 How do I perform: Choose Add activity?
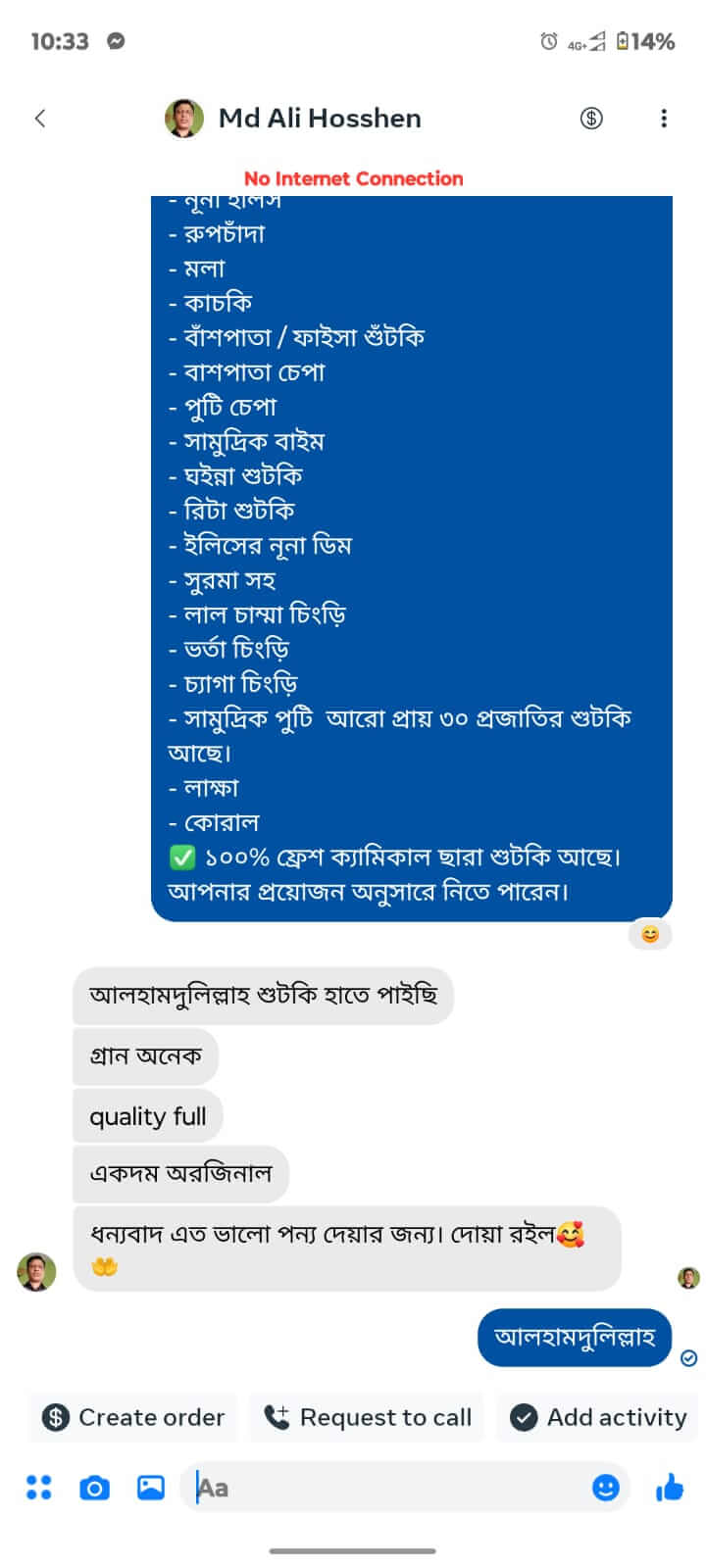coord(598,1417)
